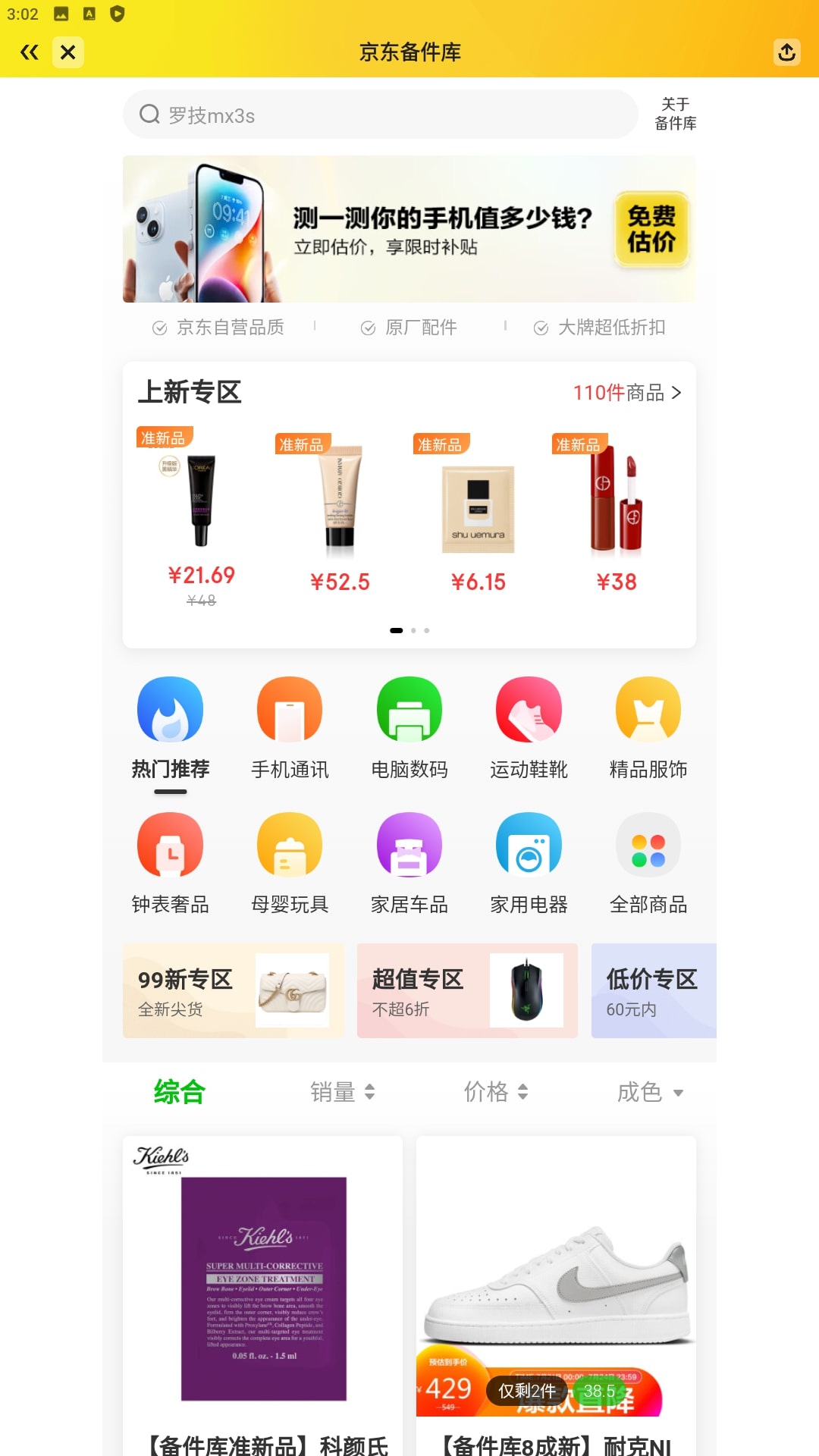Open 关于备件库 info link
The image size is (819, 1456).
(675, 114)
